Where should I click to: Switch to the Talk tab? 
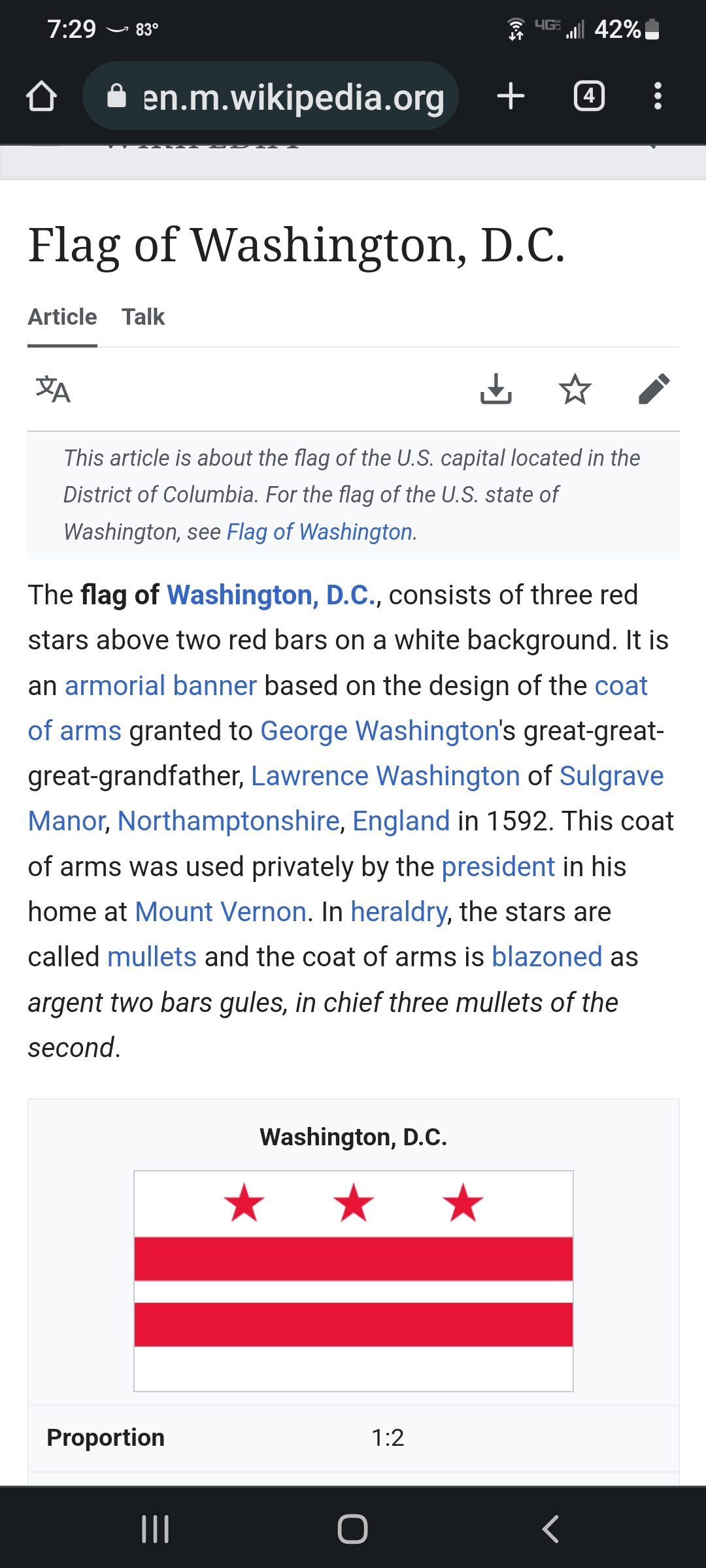(x=143, y=317)
